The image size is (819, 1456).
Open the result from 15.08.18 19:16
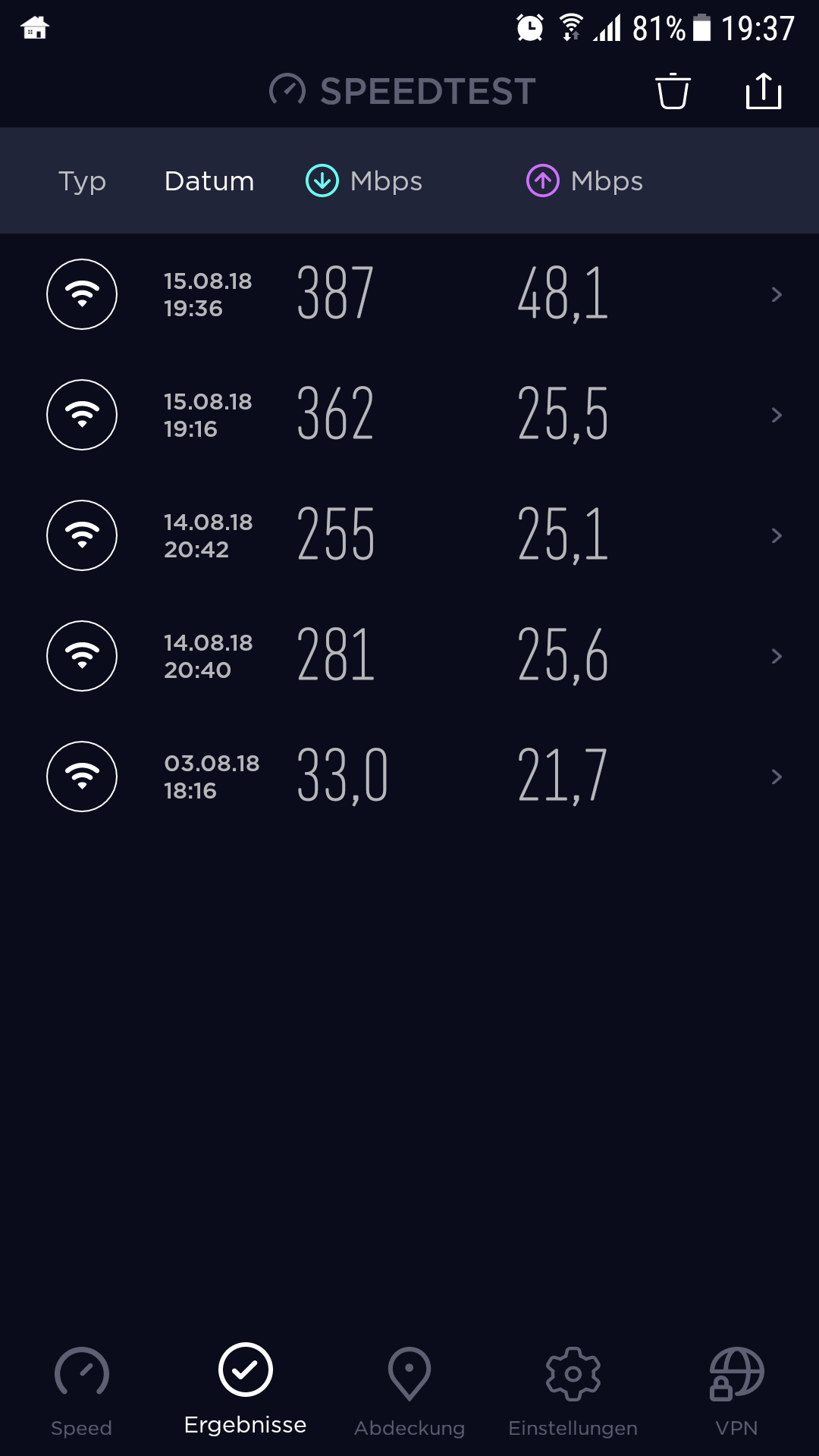(x=409, y=415)
